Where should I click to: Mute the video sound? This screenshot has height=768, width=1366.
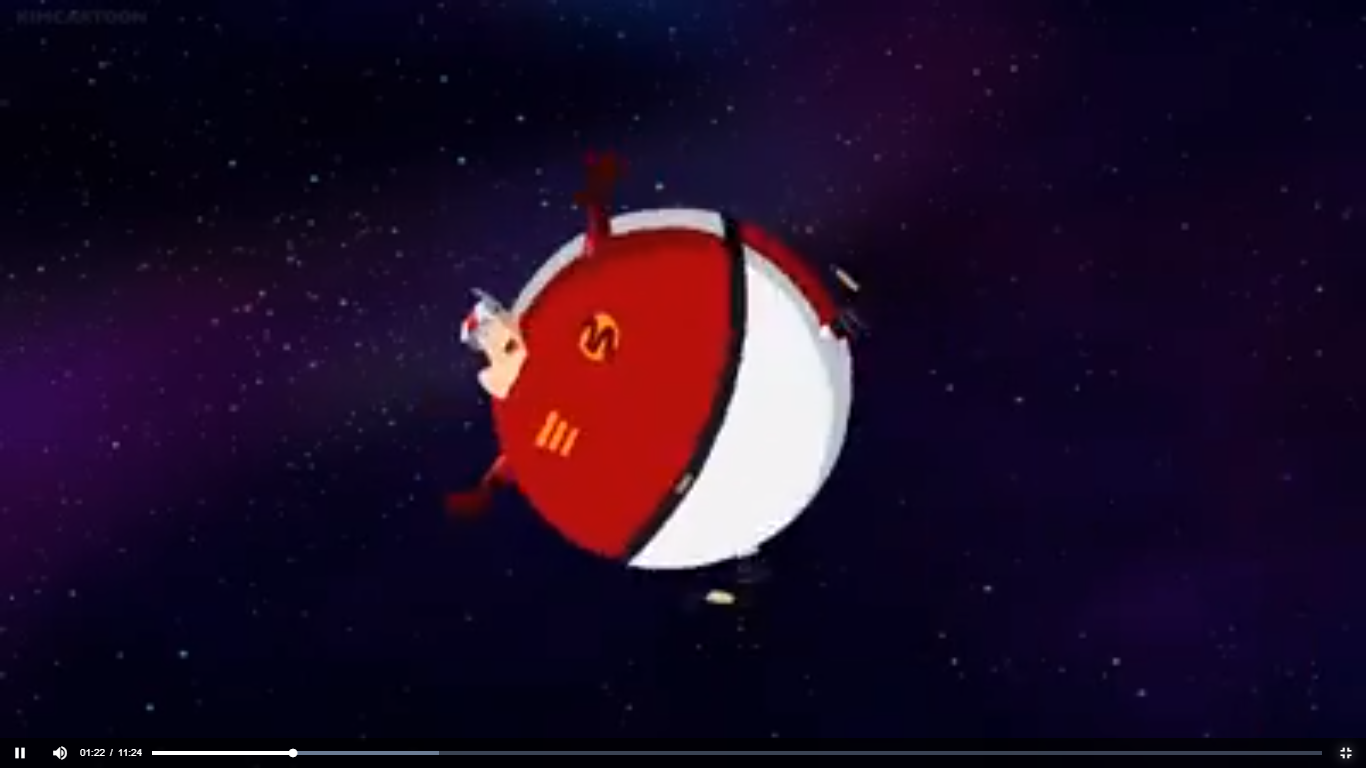(x=60, y=753)
